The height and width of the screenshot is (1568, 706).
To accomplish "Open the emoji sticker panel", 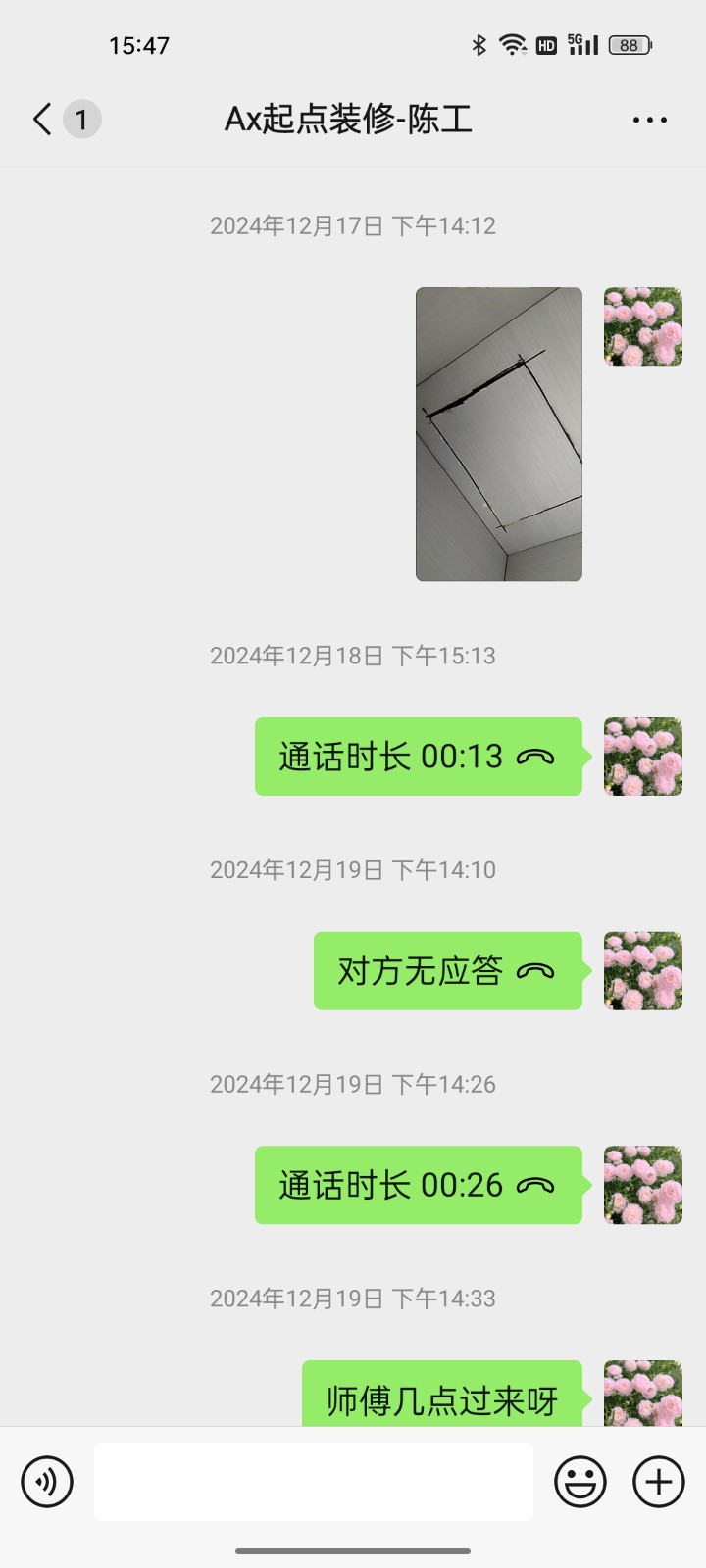I will point(580,1481).
